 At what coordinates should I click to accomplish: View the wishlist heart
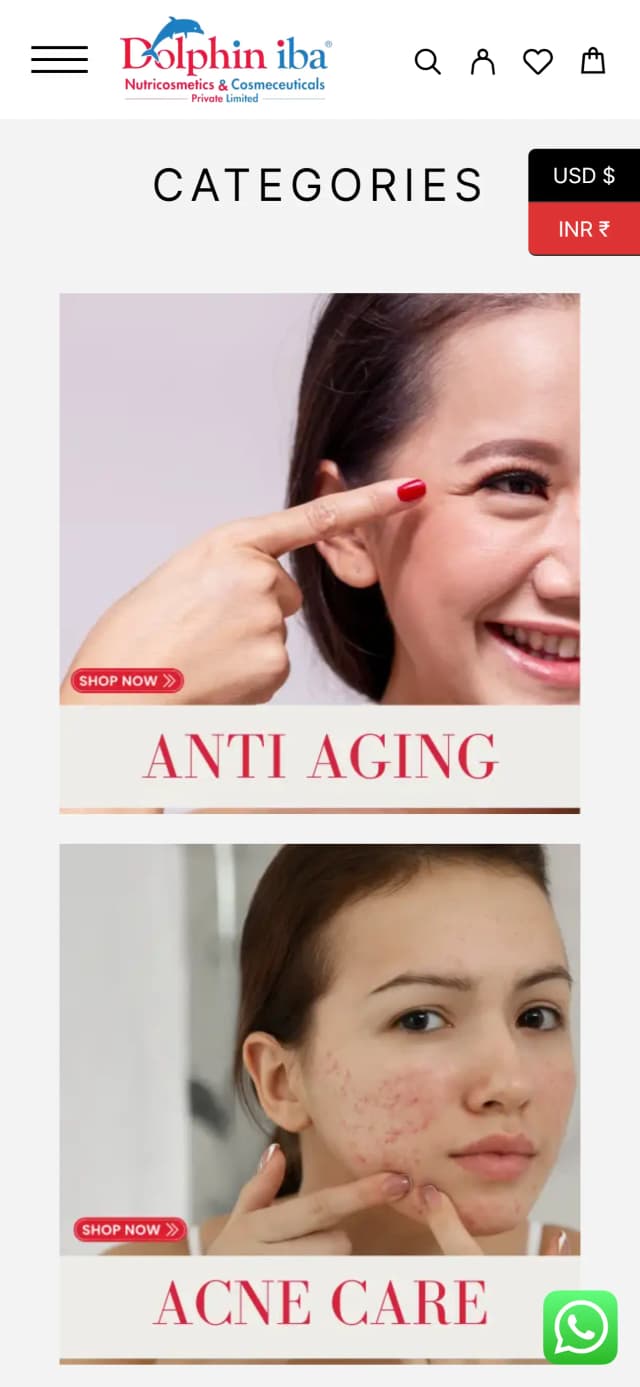click(538, 62)
